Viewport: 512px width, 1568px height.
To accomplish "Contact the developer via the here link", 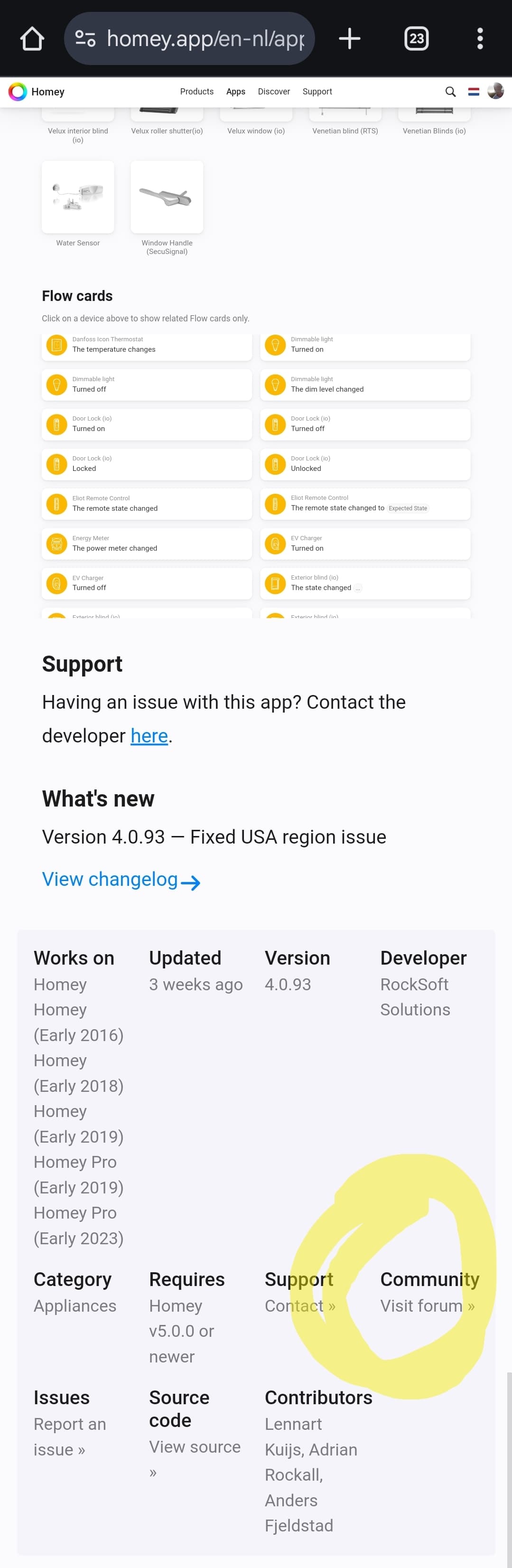I will click(x=149, y=735).
